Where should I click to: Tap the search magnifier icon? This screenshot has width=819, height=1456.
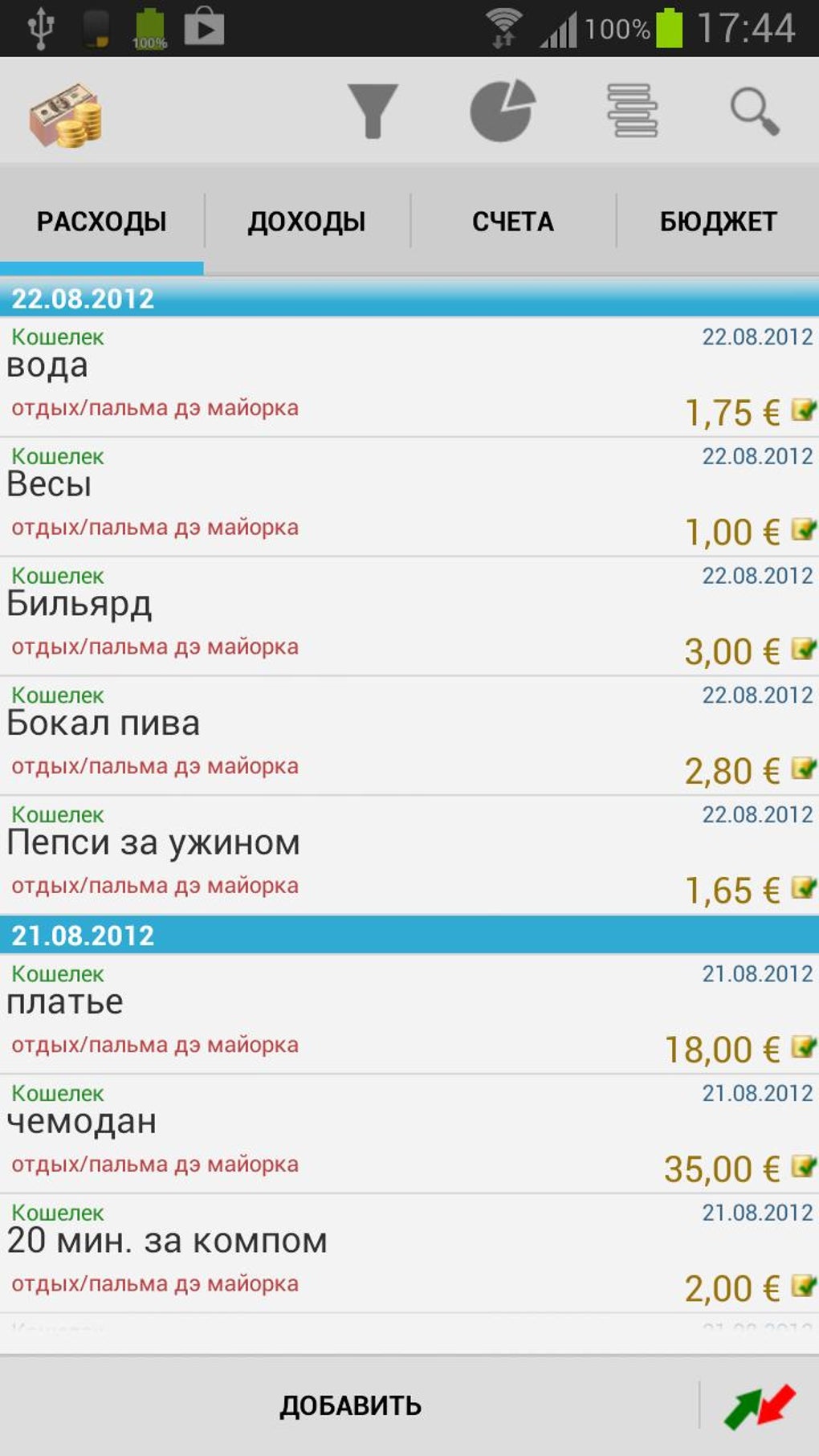click(754, 111)
